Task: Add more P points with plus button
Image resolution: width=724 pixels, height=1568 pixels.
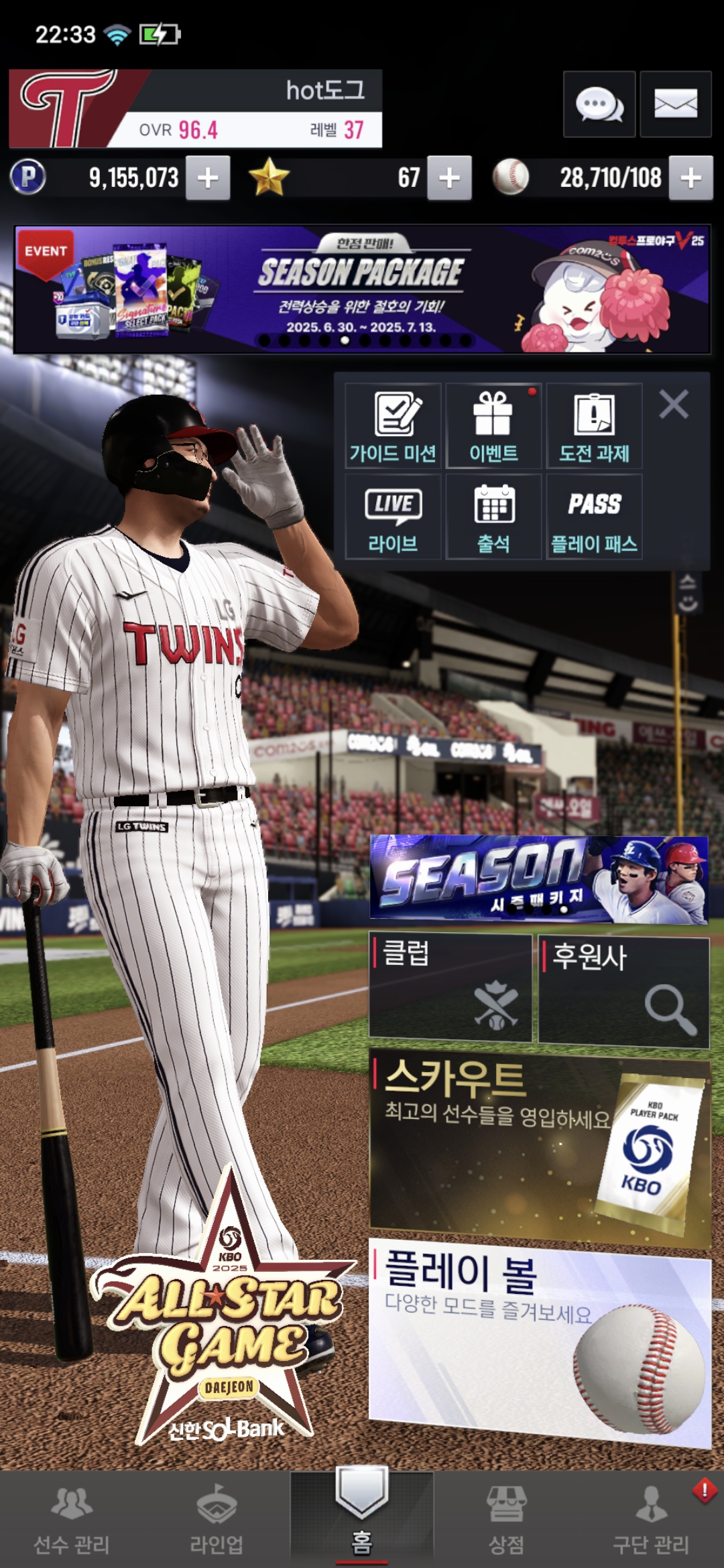Action: point(208,178)
